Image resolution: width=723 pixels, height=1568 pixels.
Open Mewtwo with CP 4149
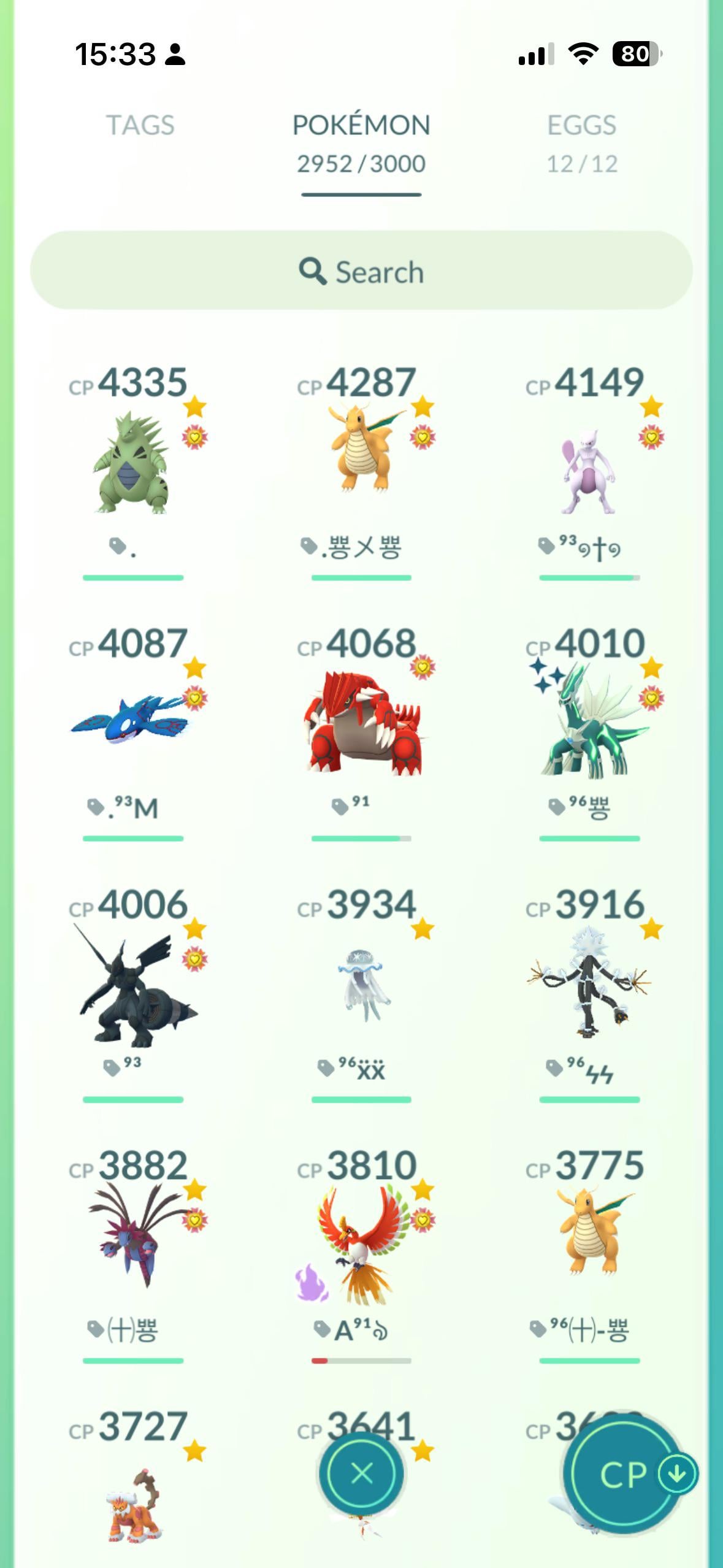(589, 471)
